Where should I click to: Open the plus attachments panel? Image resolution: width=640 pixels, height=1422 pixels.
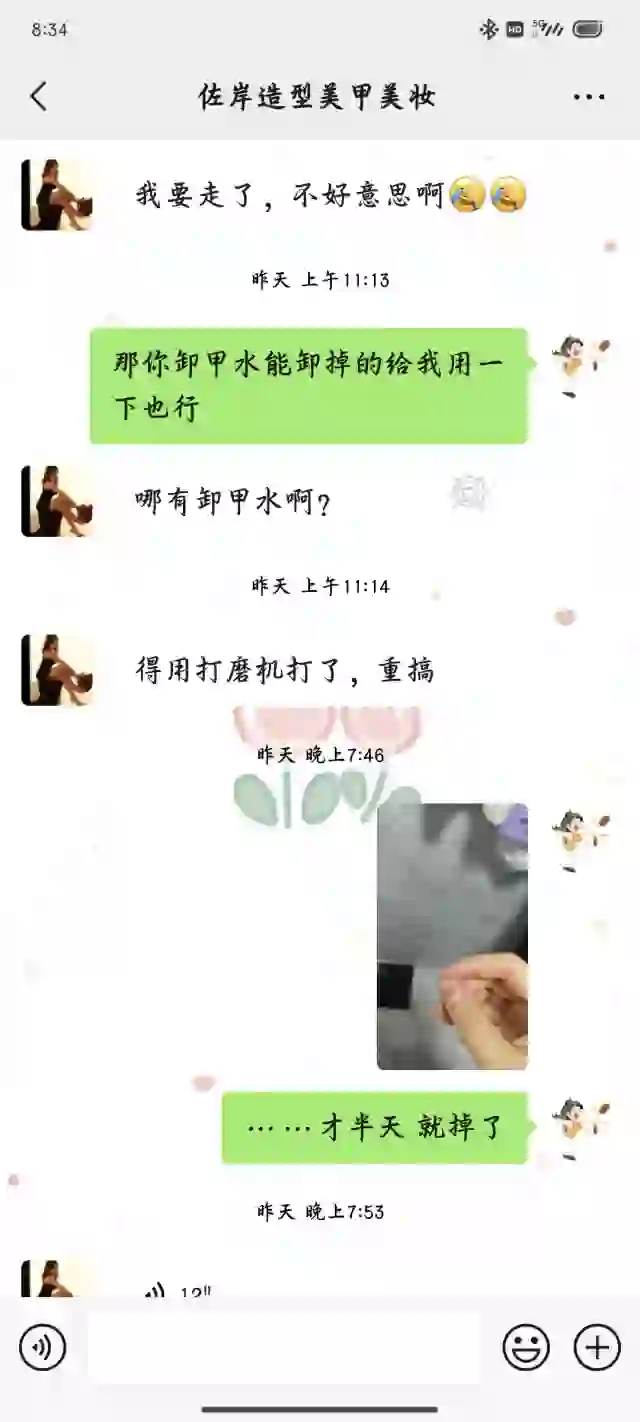597,1347
